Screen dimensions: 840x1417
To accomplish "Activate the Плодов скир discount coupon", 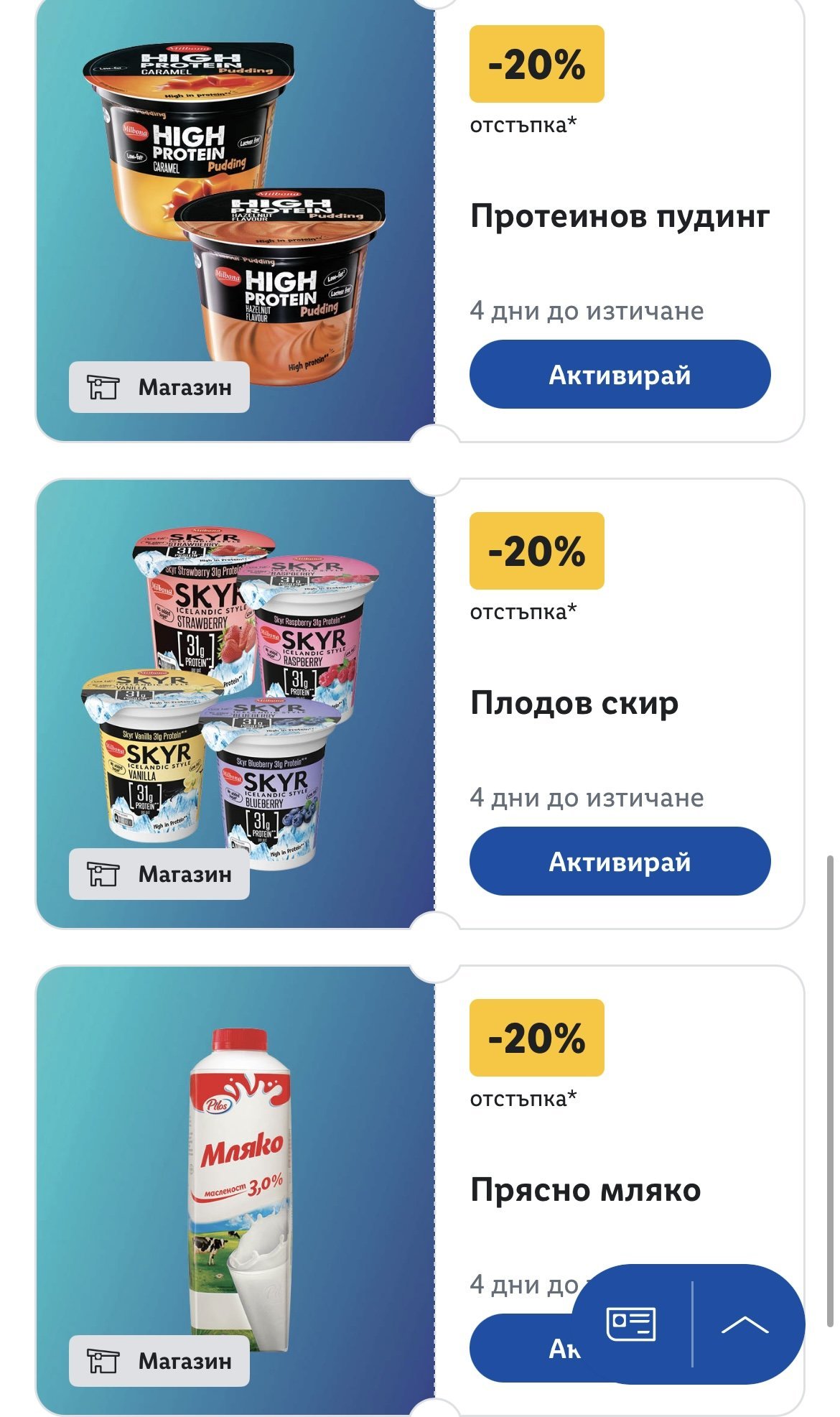I will click(x=619, y=861).
